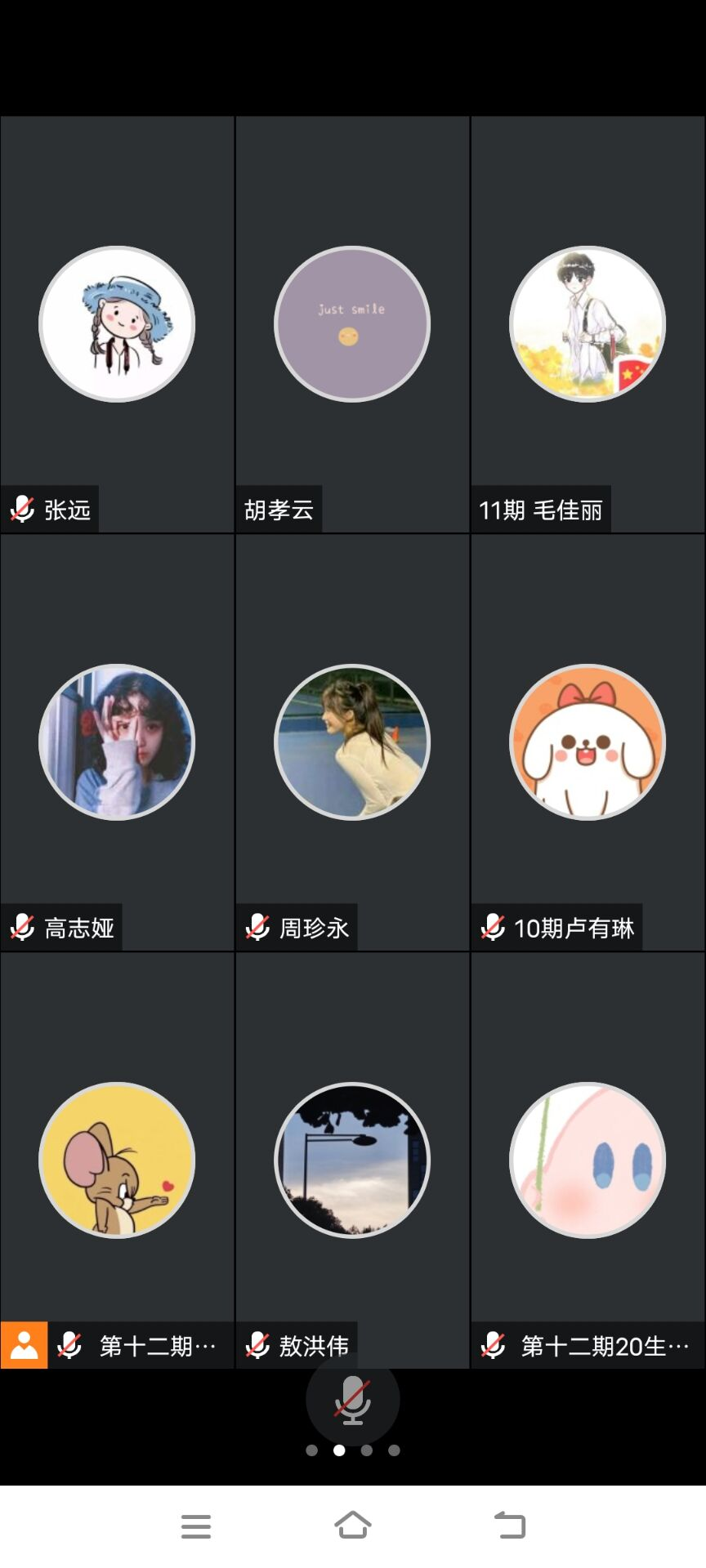Open 周珍永's participant tile
This screenshot has height=1568, width=706.
pyautogui.click(x=352, y=742)
